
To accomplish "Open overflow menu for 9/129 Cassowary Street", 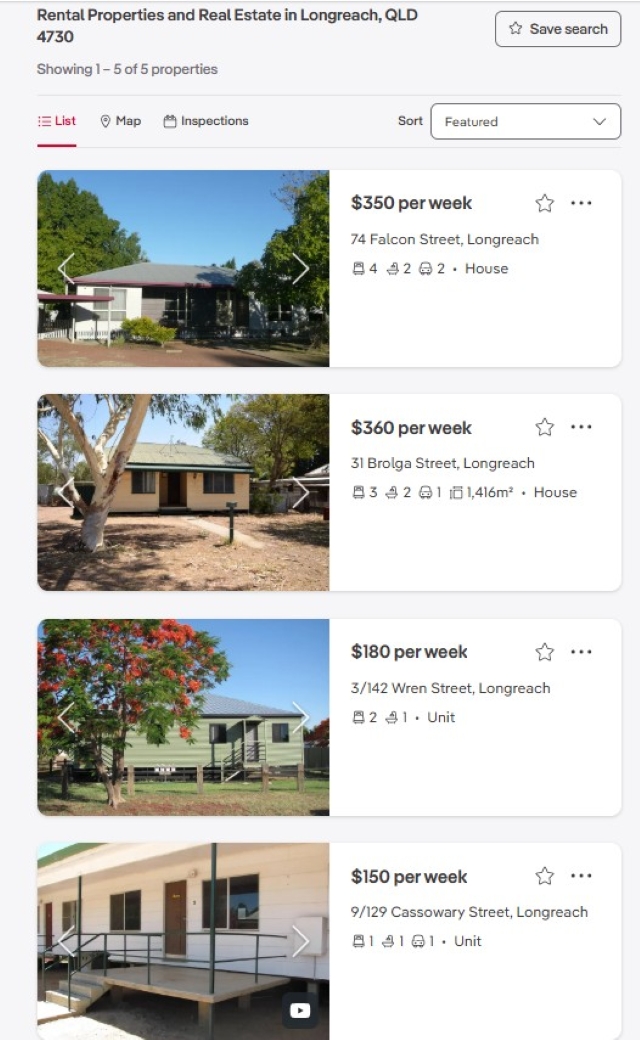I will pos(581,876).
